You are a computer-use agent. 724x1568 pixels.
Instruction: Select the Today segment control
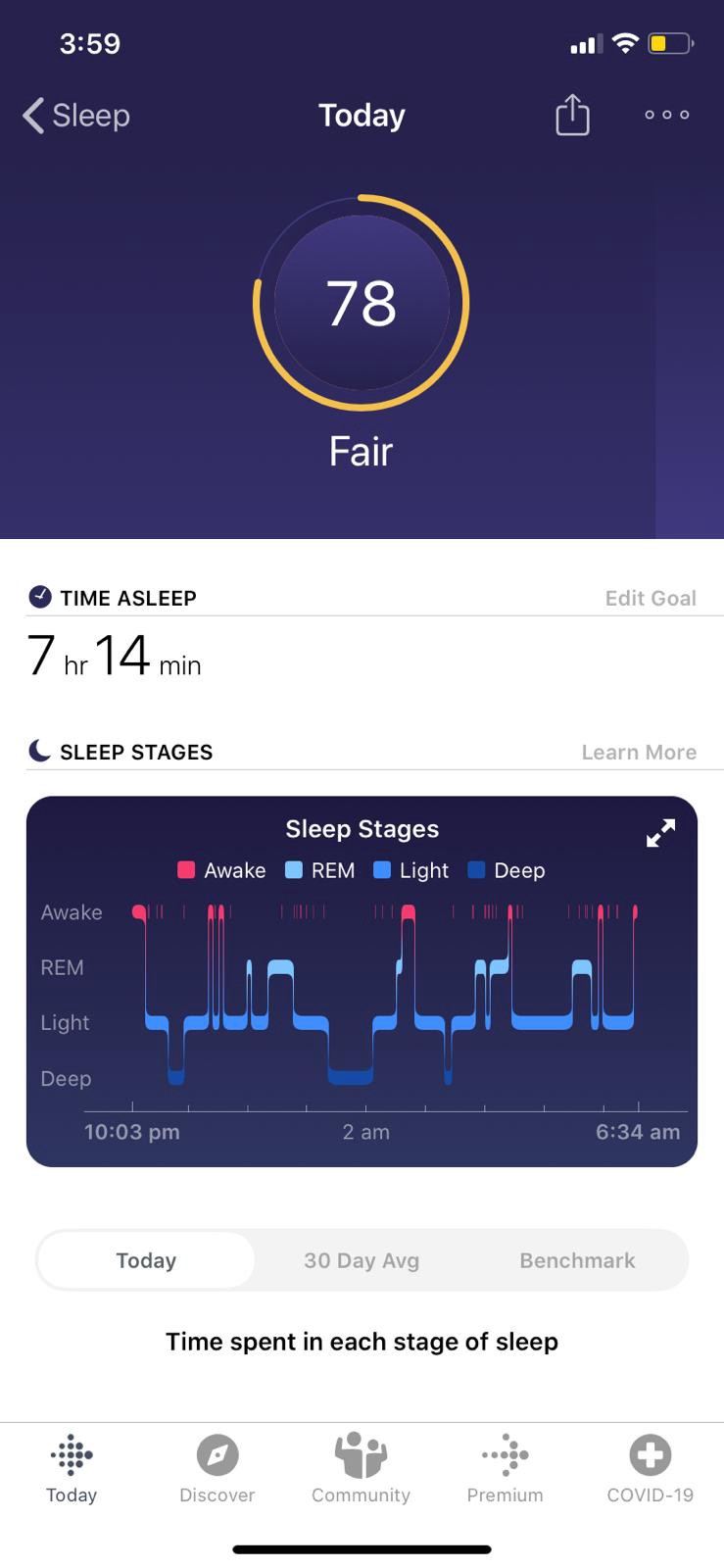(x=145, y=1260)
